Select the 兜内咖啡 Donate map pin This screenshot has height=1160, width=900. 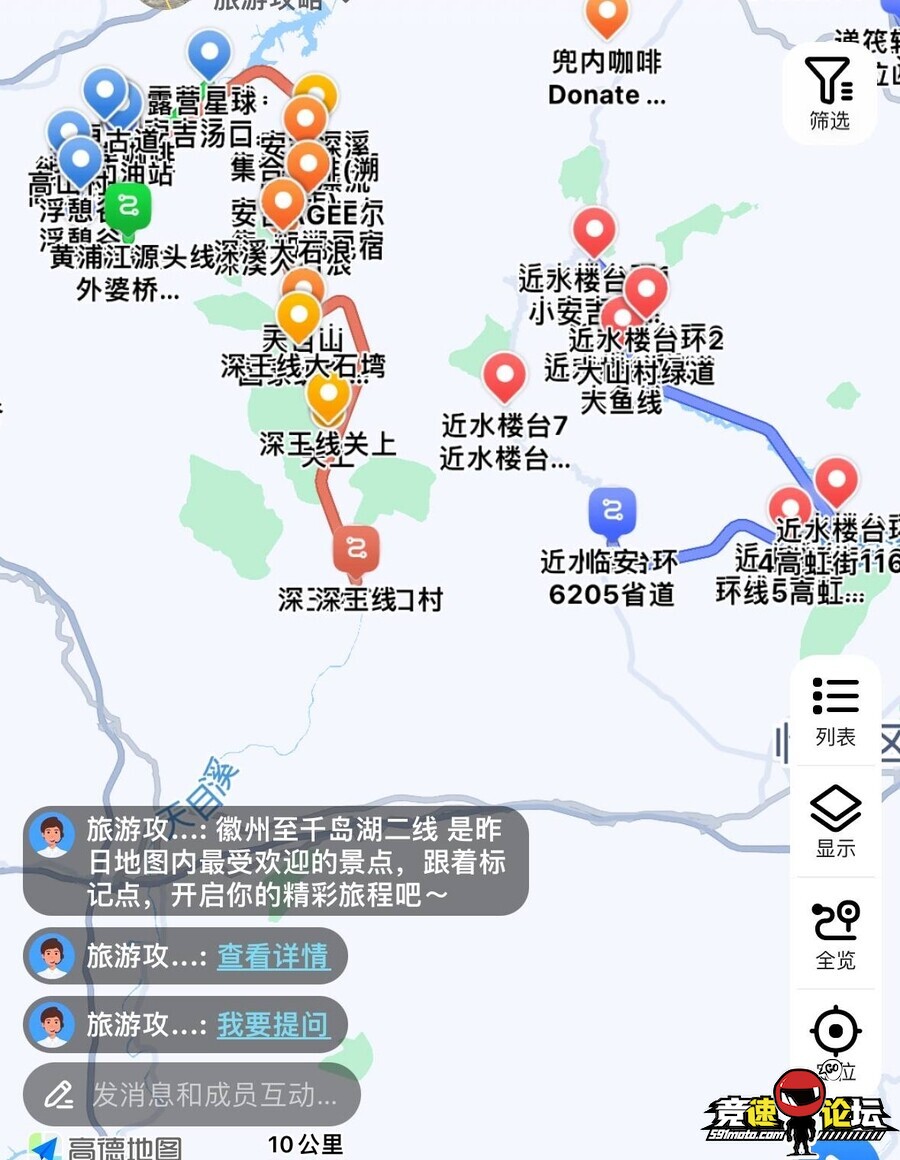pos(606,15)
